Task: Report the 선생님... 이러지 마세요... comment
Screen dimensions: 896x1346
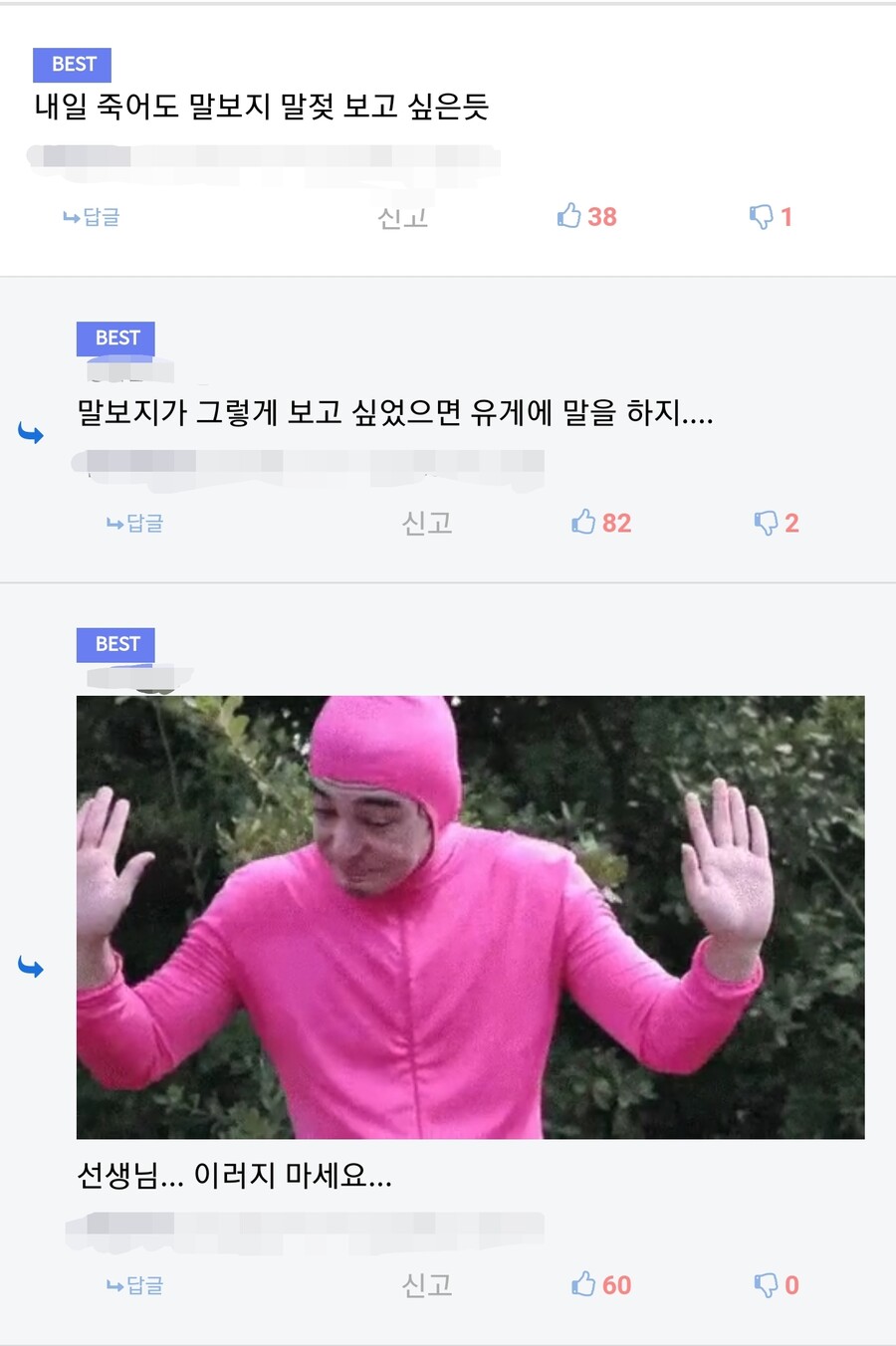Action: 427,1285
